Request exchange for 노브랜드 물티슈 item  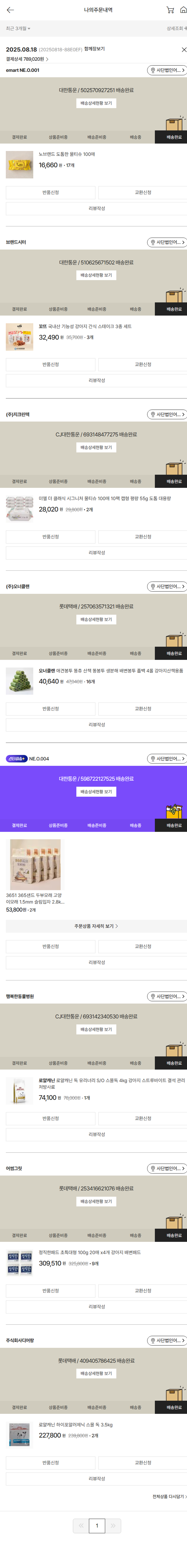[143, 192]
